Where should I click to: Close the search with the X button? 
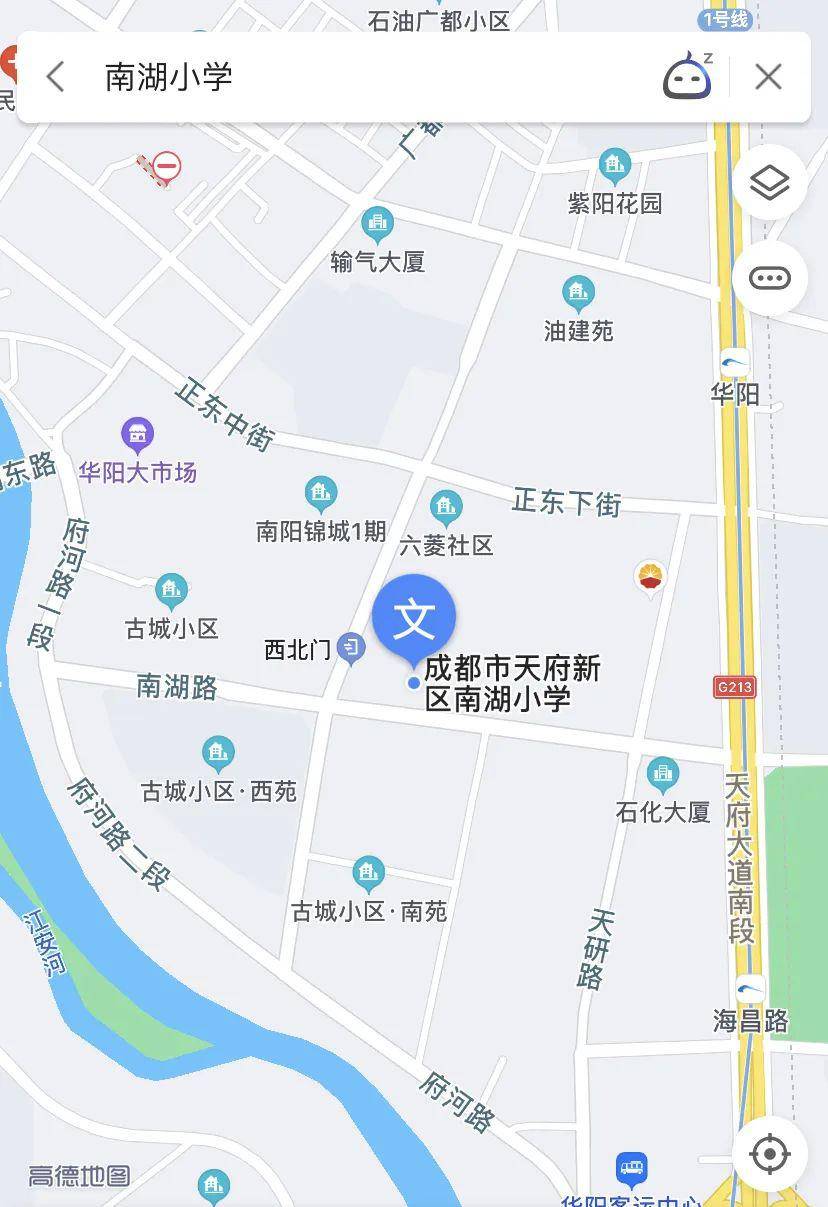pos(767,75)
